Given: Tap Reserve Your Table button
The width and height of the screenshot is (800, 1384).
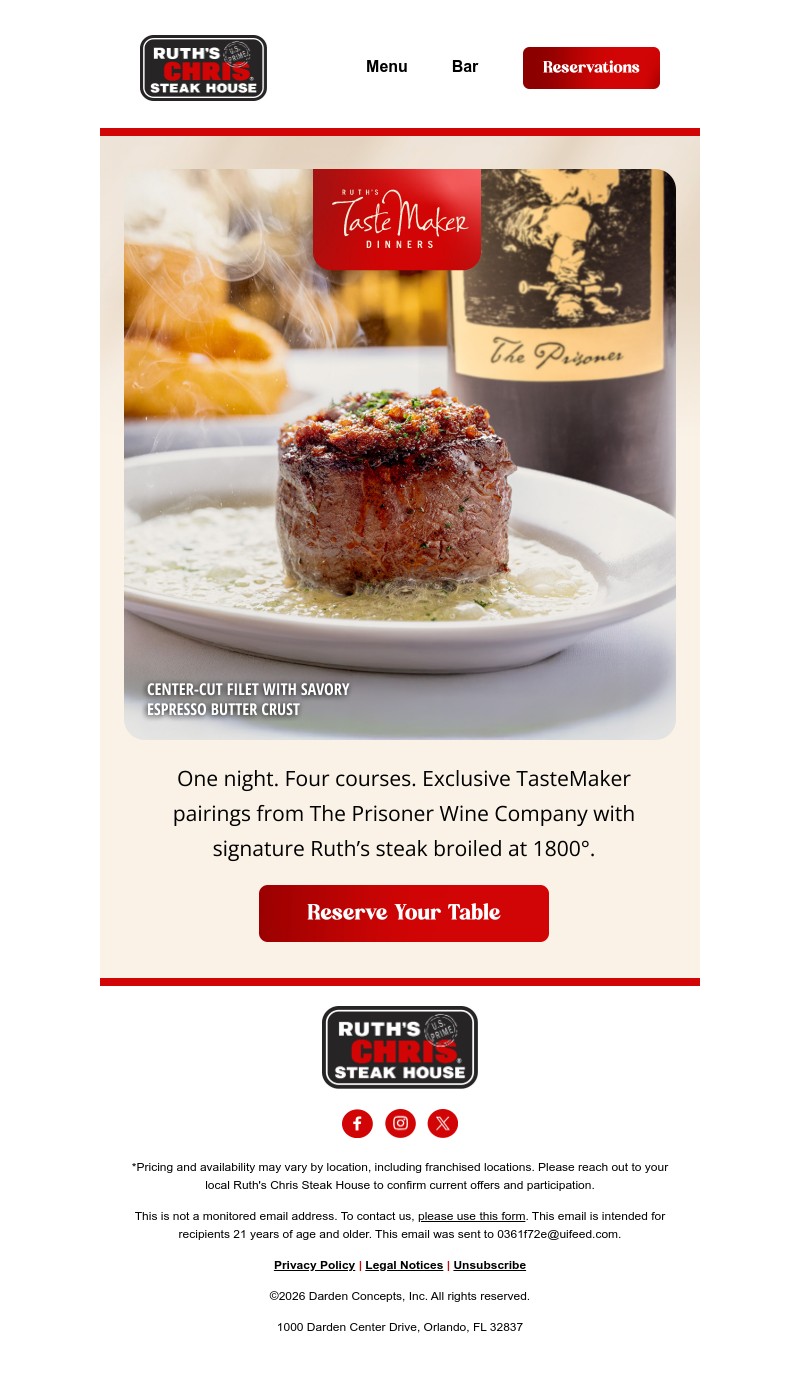Looking at the screenshot, I should click(403, 913).
